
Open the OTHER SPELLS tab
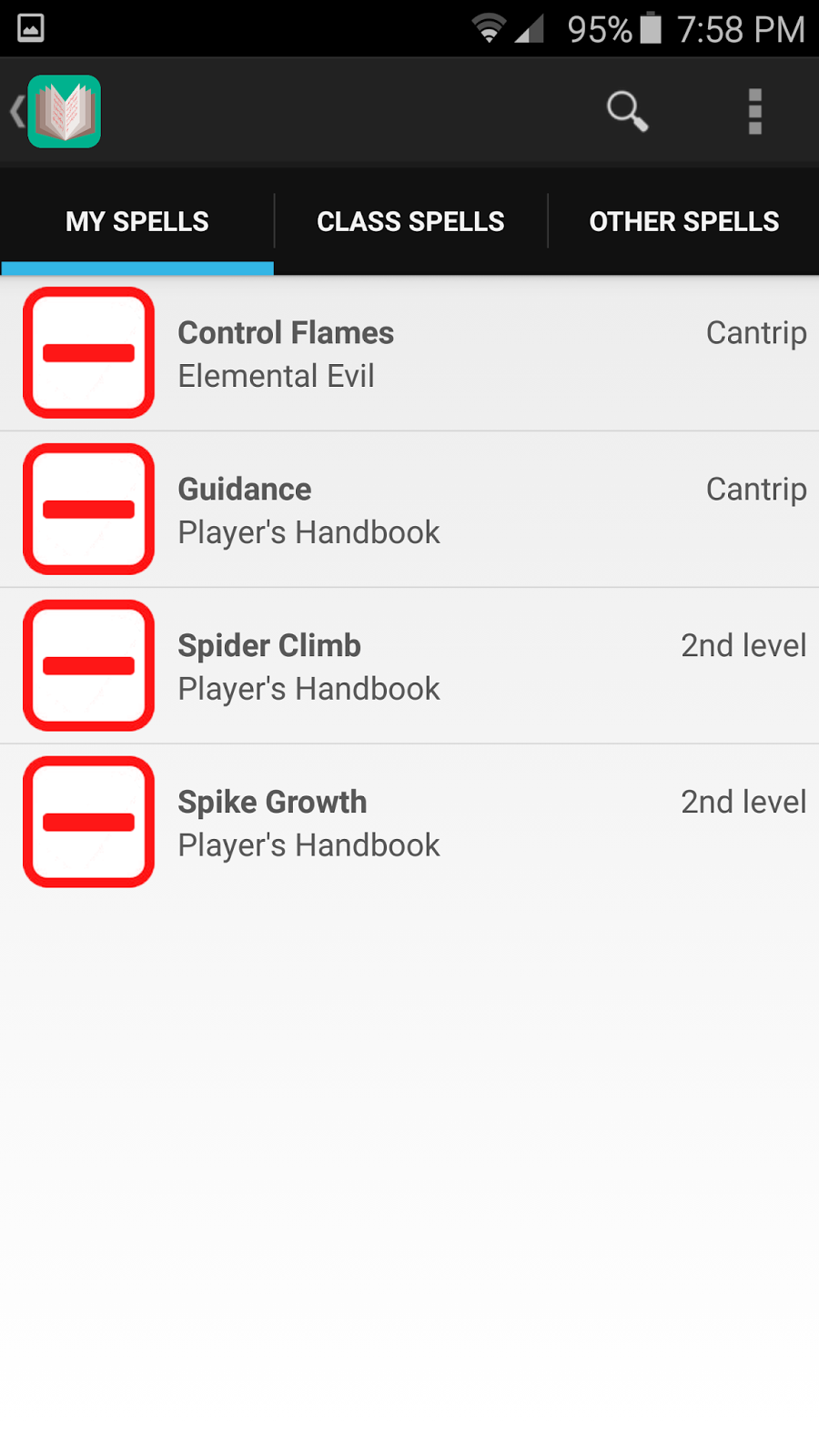coord(684,221)
